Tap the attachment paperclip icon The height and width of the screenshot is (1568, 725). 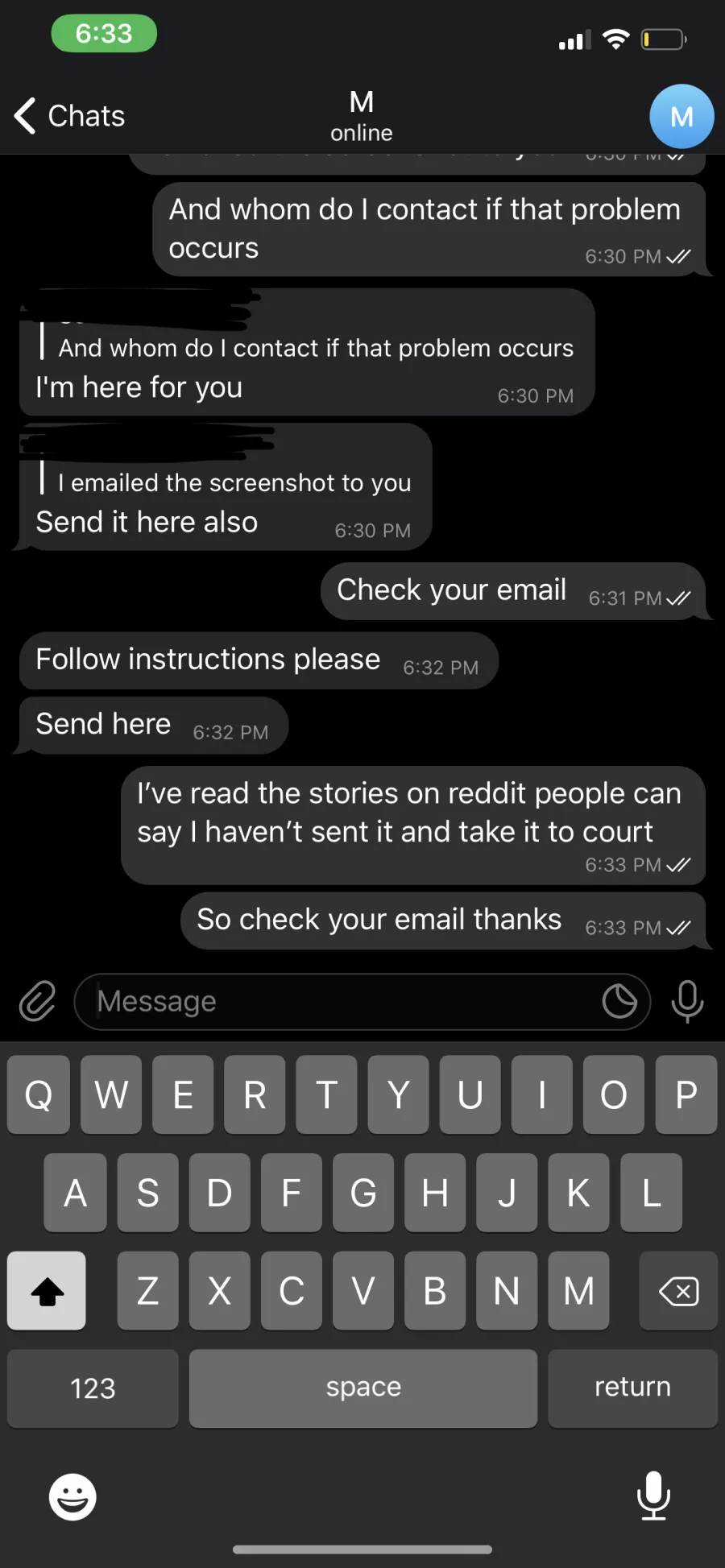click(37, 1001)
